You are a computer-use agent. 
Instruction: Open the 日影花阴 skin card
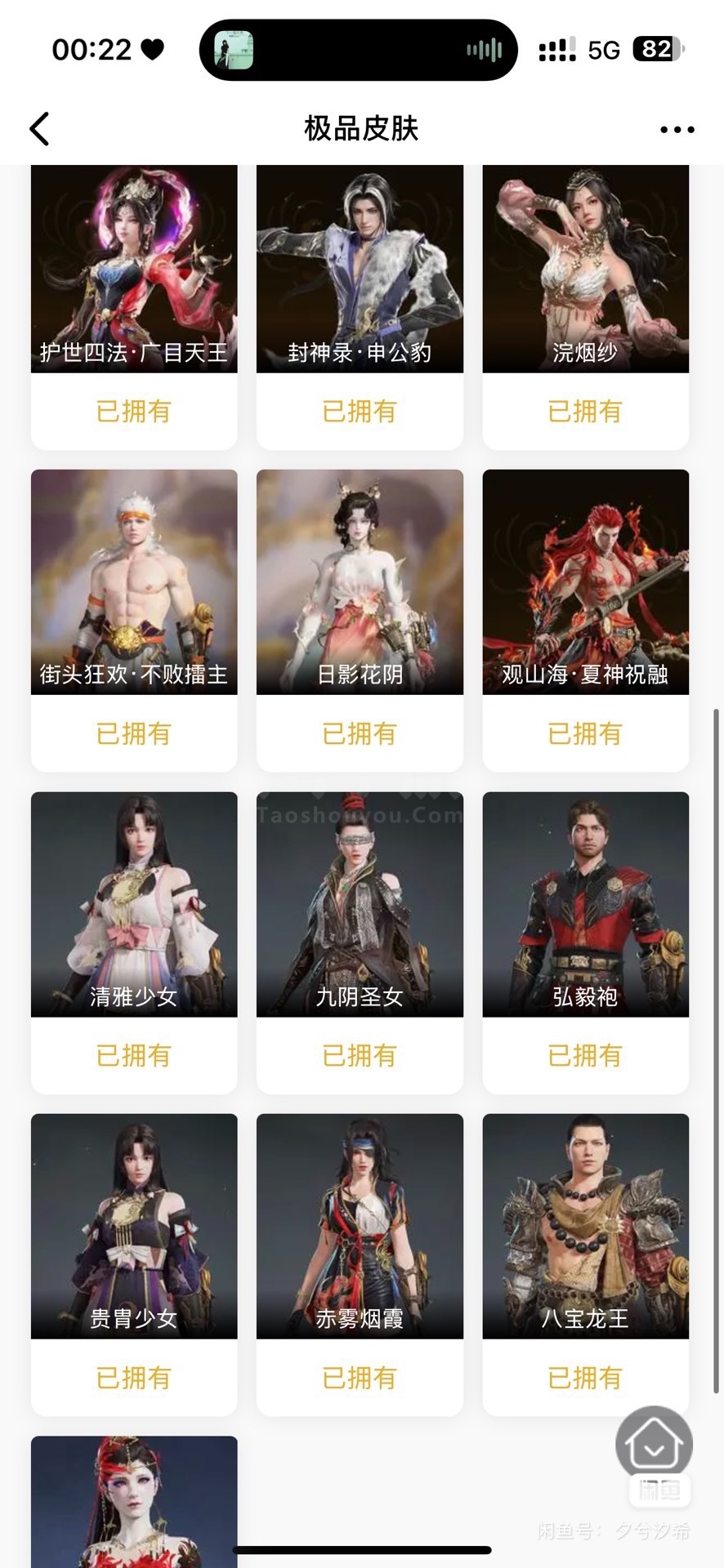coord(360,620)
